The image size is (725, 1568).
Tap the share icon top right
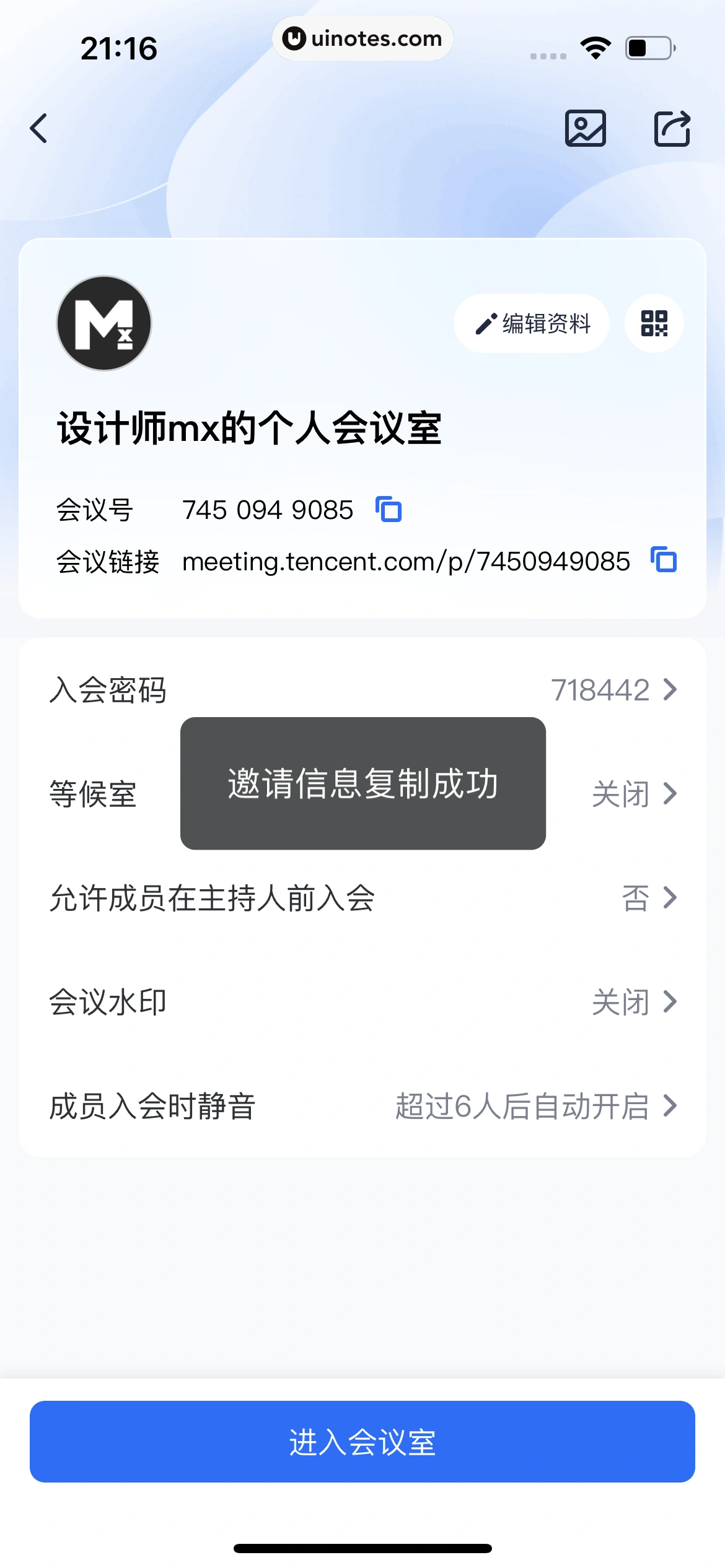[672, 129]
